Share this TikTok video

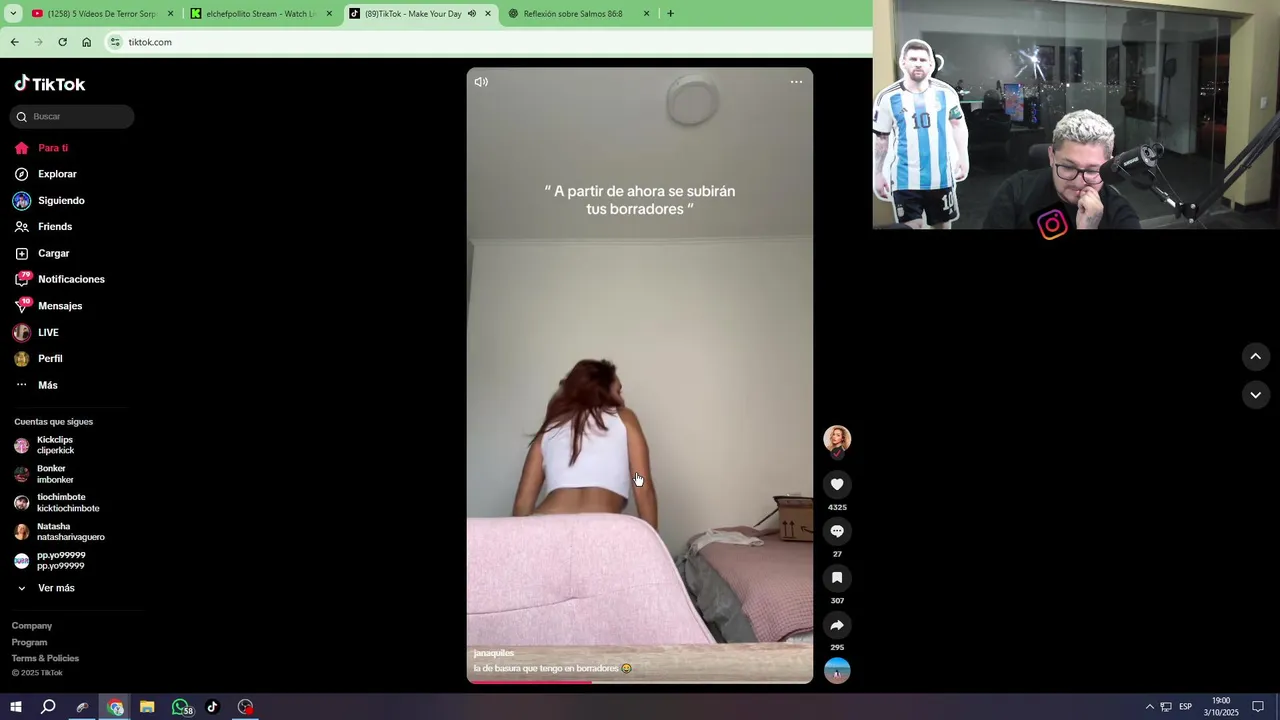(x=837, y=625)
